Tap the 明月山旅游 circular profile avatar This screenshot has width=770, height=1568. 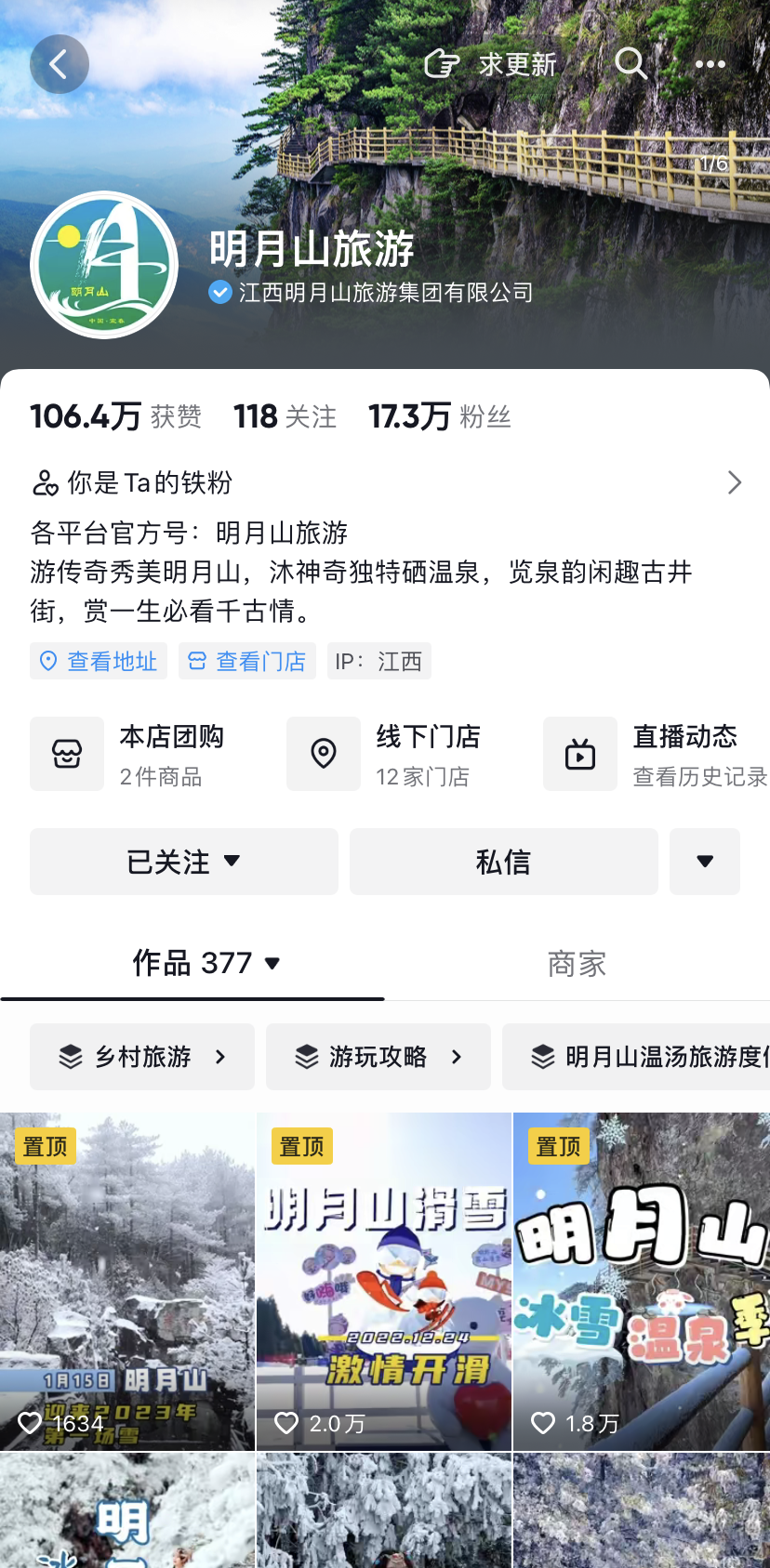[x=104, y=265]
